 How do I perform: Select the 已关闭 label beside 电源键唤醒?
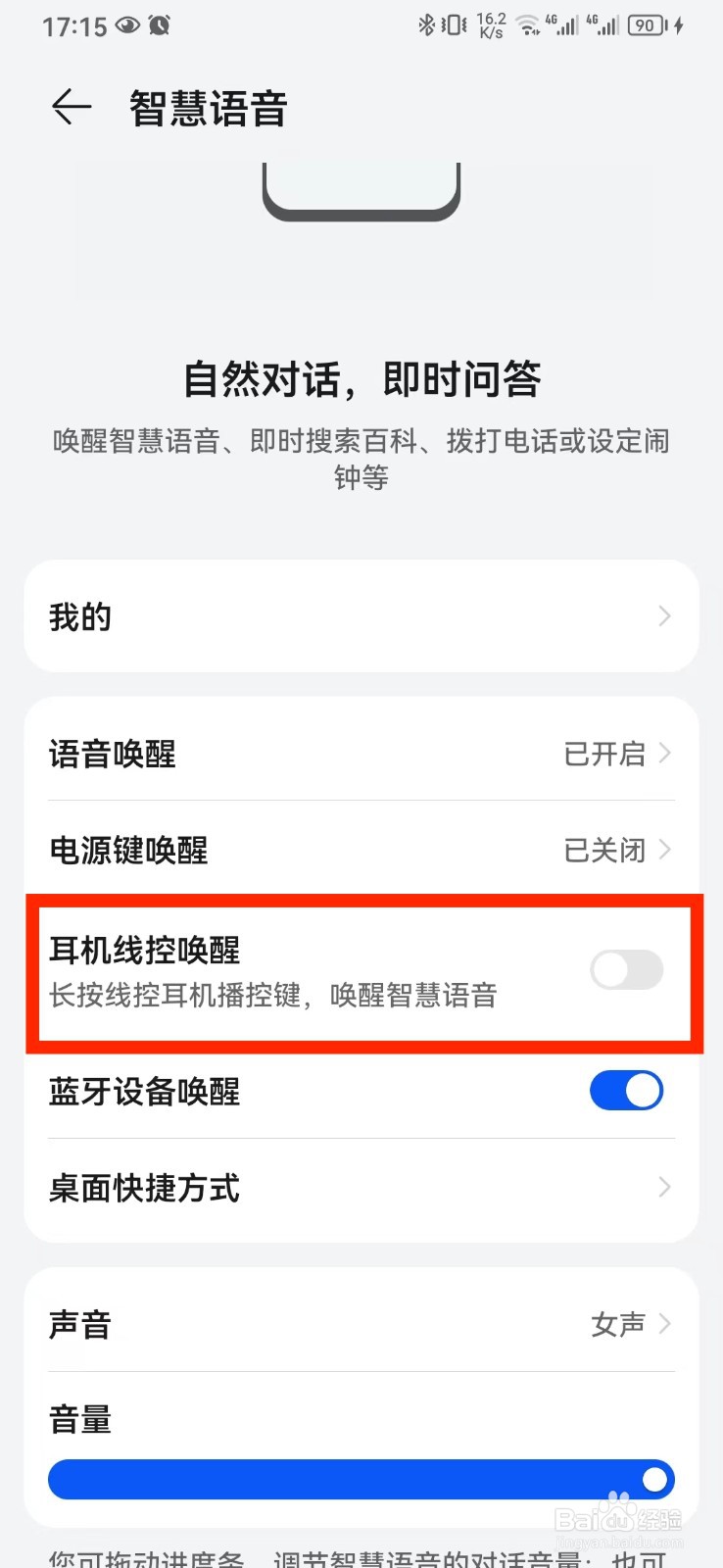(605, 850)
